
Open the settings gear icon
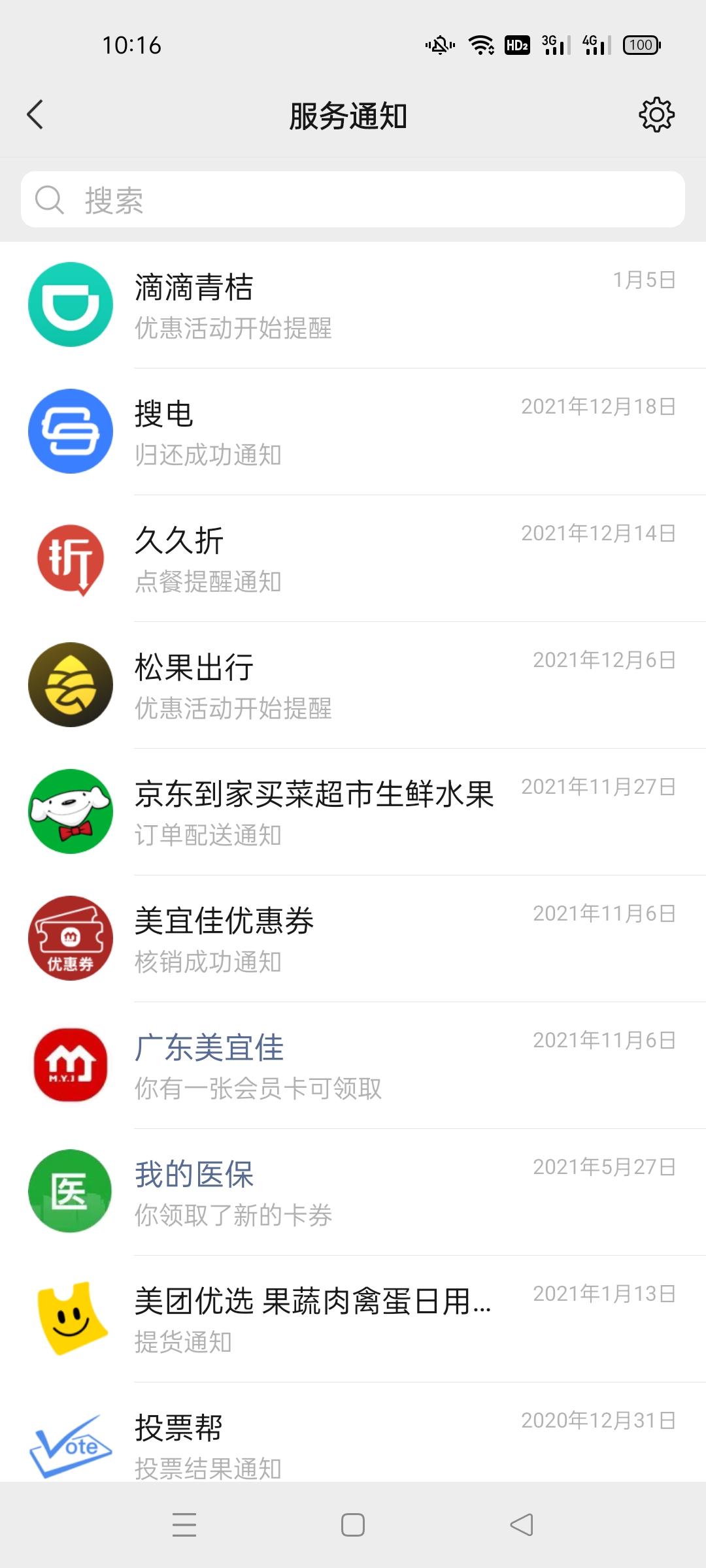(x=656, y=115)
